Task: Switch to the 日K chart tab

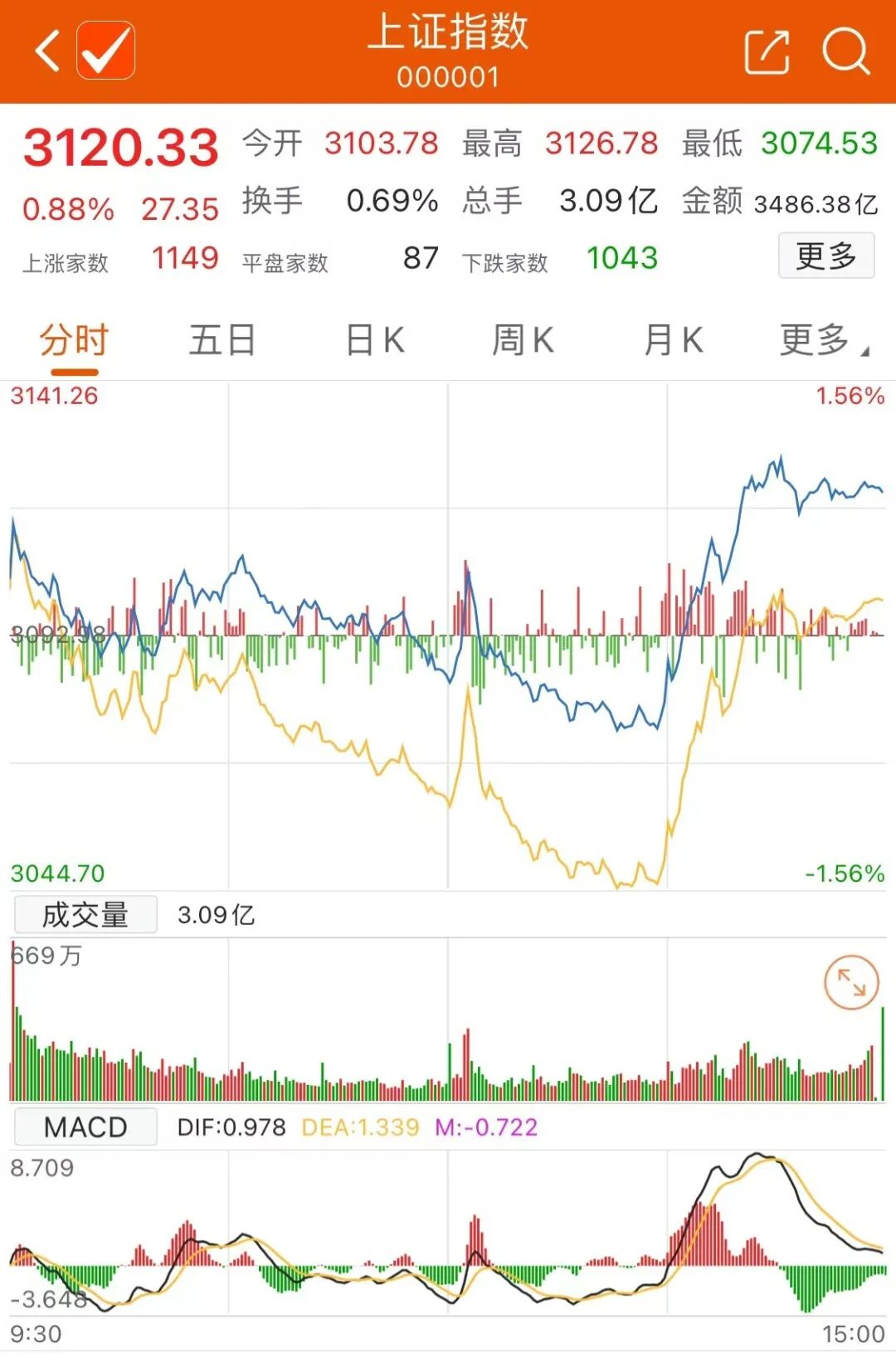Action: [x=374, y=340]
